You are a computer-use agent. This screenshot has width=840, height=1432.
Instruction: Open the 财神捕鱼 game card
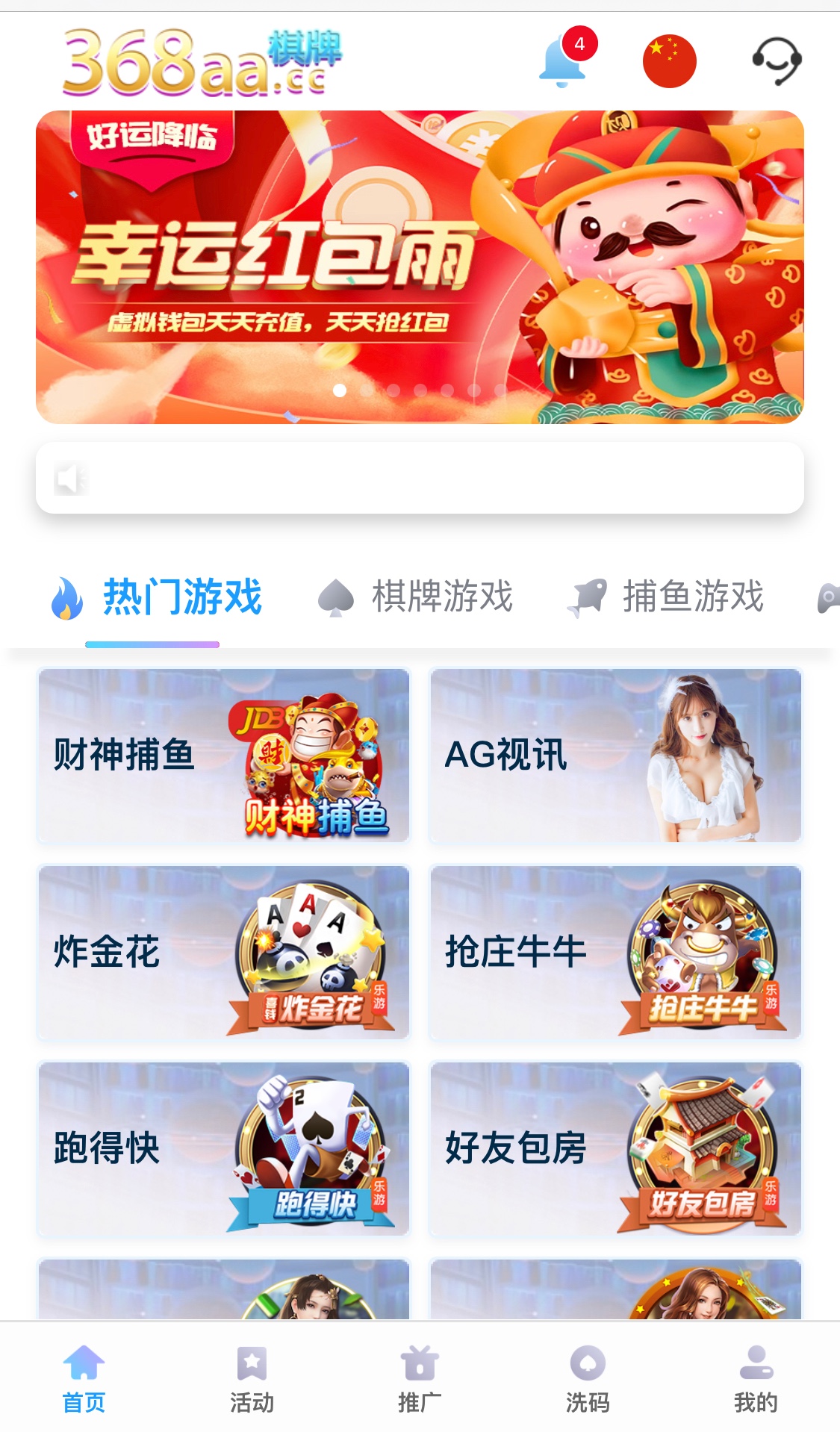point(224,756)
